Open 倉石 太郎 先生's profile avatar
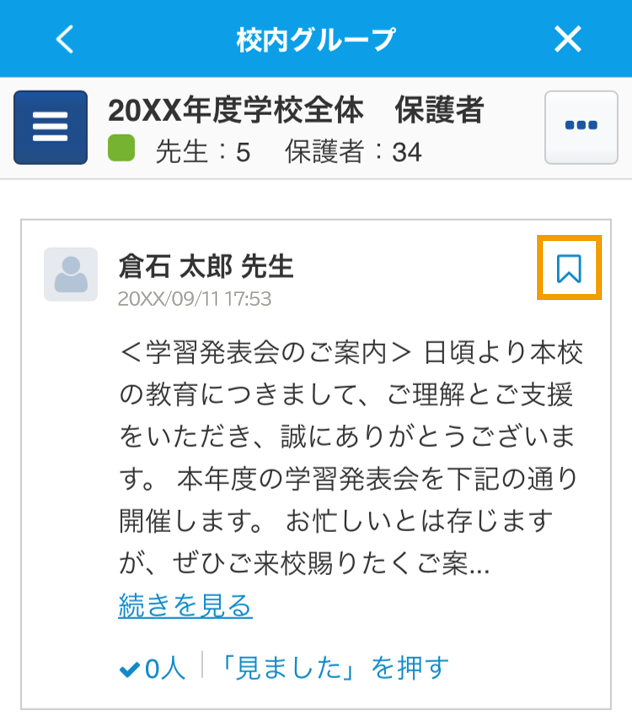Viewport: 632px width, 712px height. coord(71,274)
